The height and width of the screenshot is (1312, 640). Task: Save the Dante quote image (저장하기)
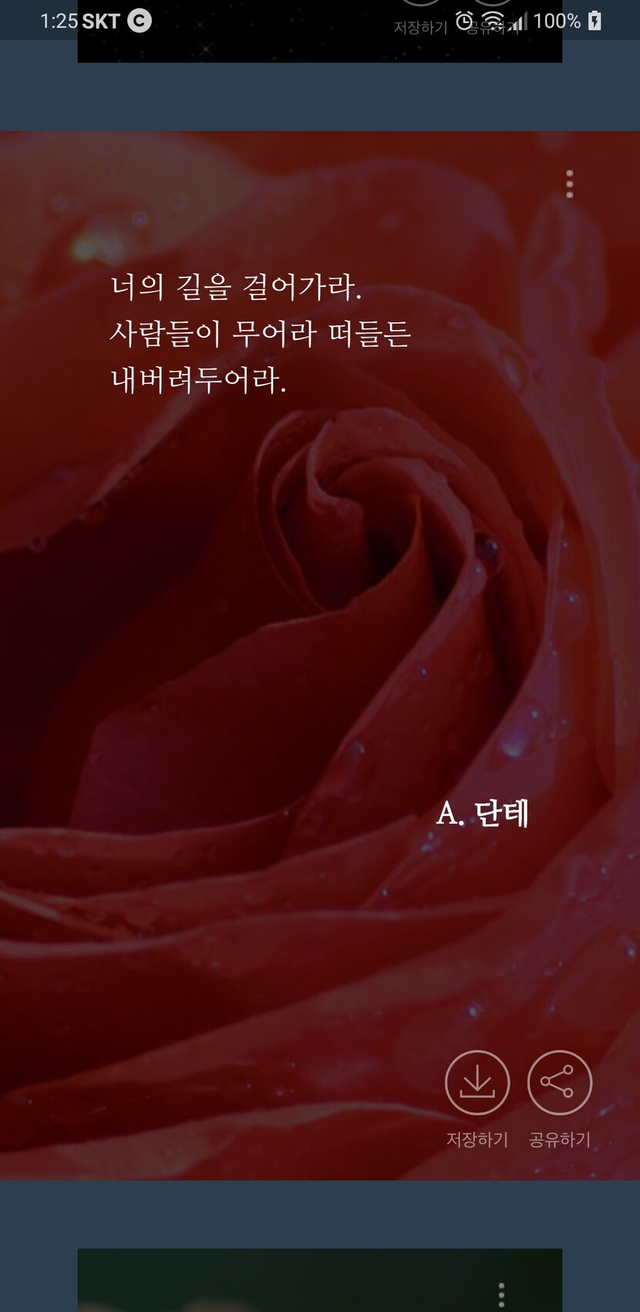(x=477, y=1098)
